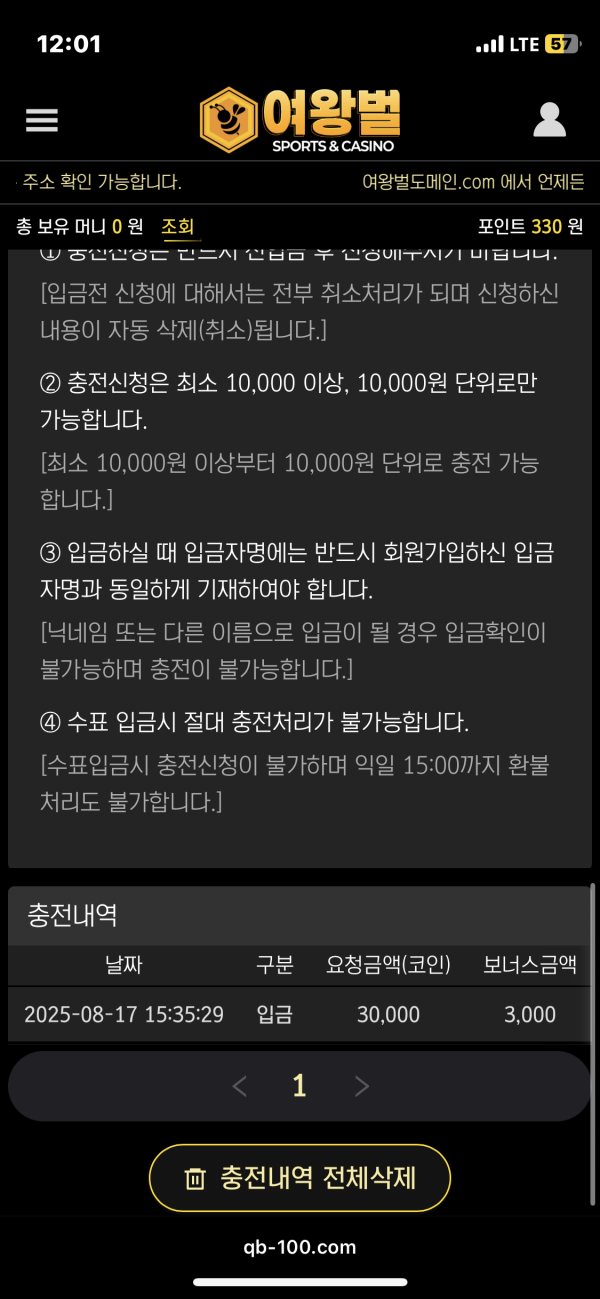Go to the next page arrow
This screenshot has width=600, height=1299.
pos(362,1086)
